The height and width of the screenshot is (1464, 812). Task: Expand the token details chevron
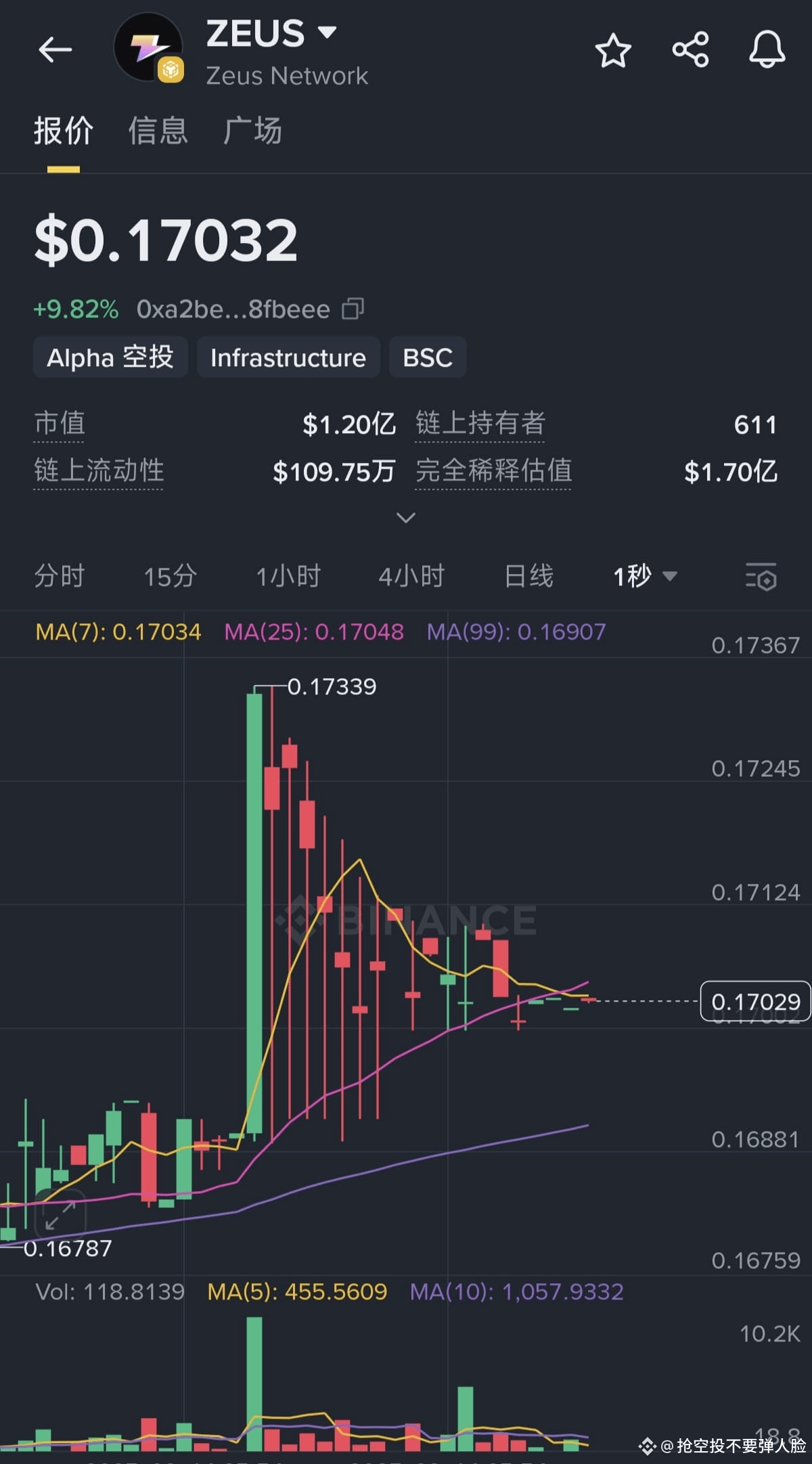click(x=405, y=517)
